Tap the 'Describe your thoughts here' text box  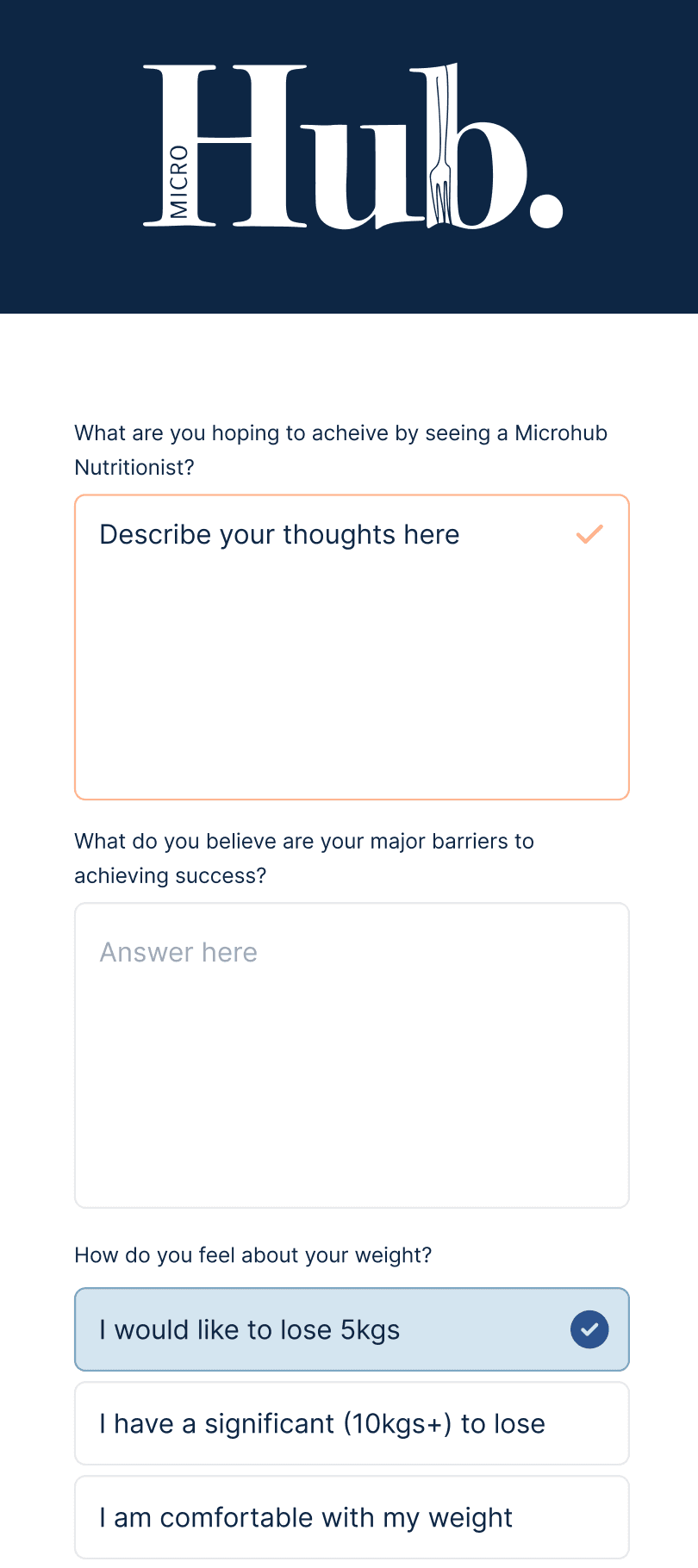tap(352, 647)
